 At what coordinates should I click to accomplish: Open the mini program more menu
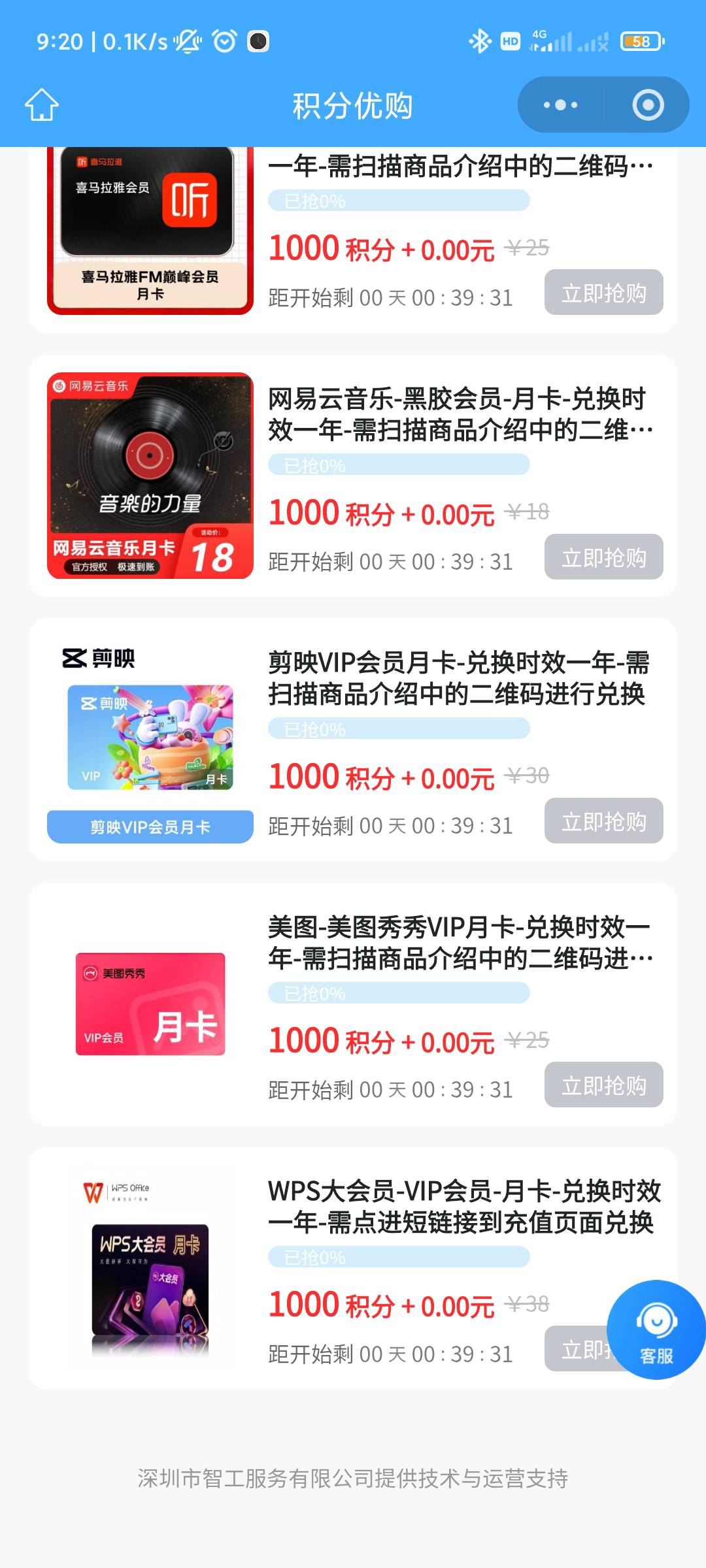click(561, 105)
